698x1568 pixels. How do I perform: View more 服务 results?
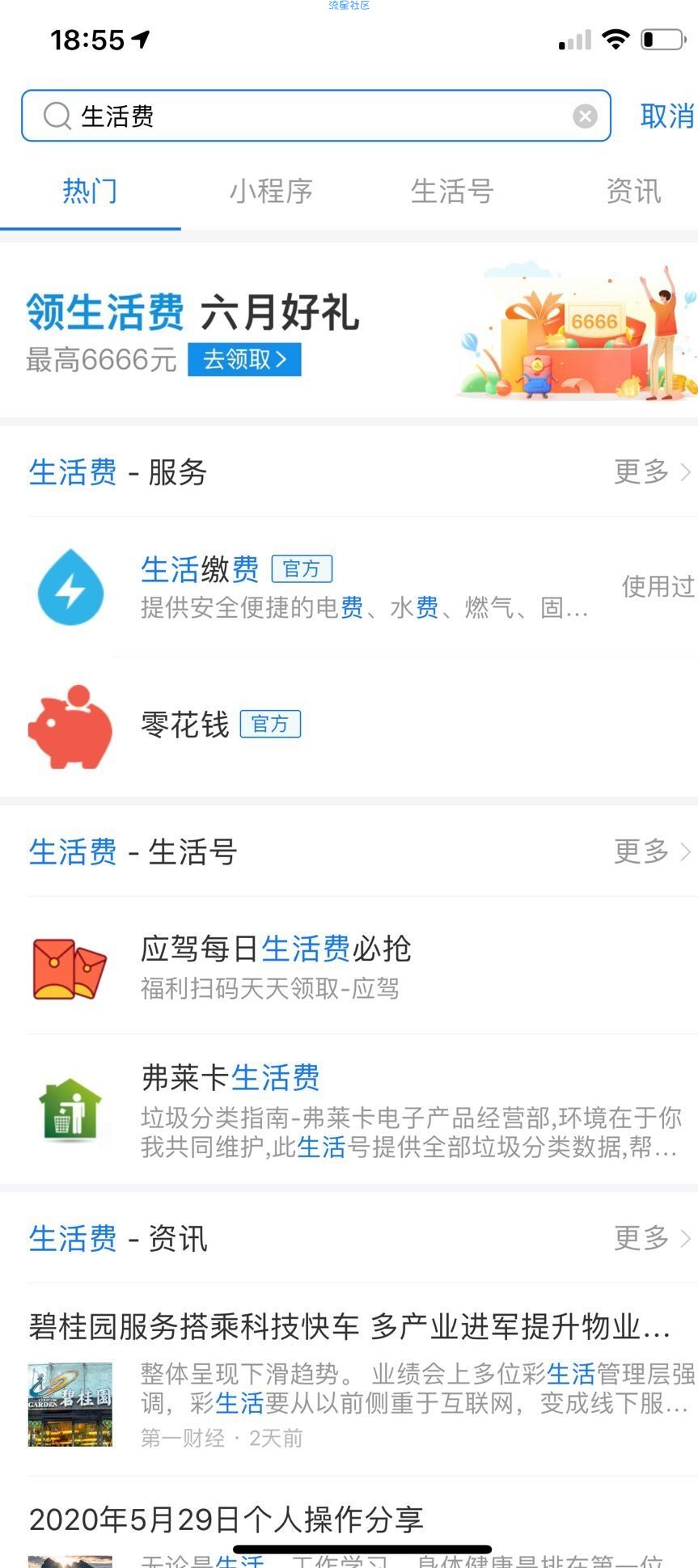(651, 471)
